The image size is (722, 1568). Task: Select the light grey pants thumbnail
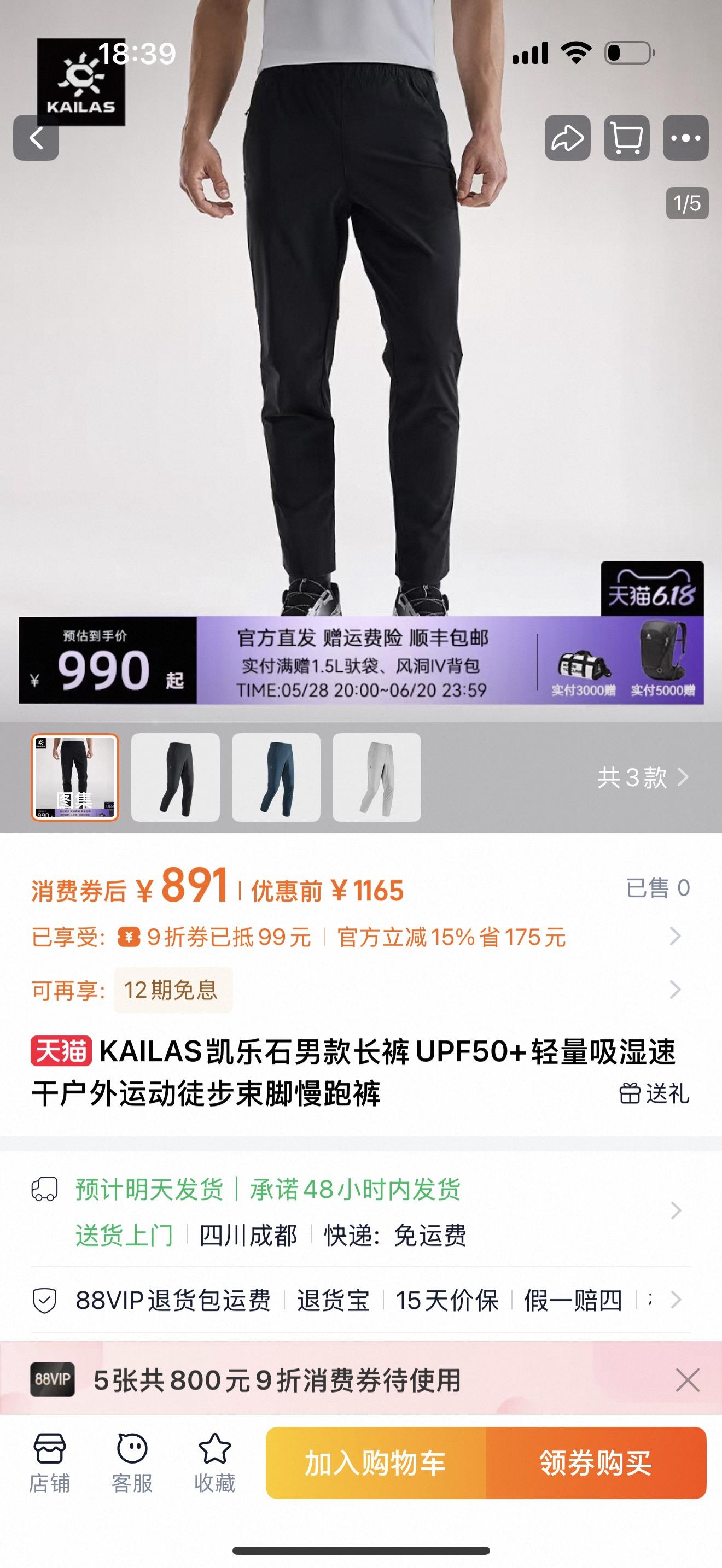pos(376,777)
